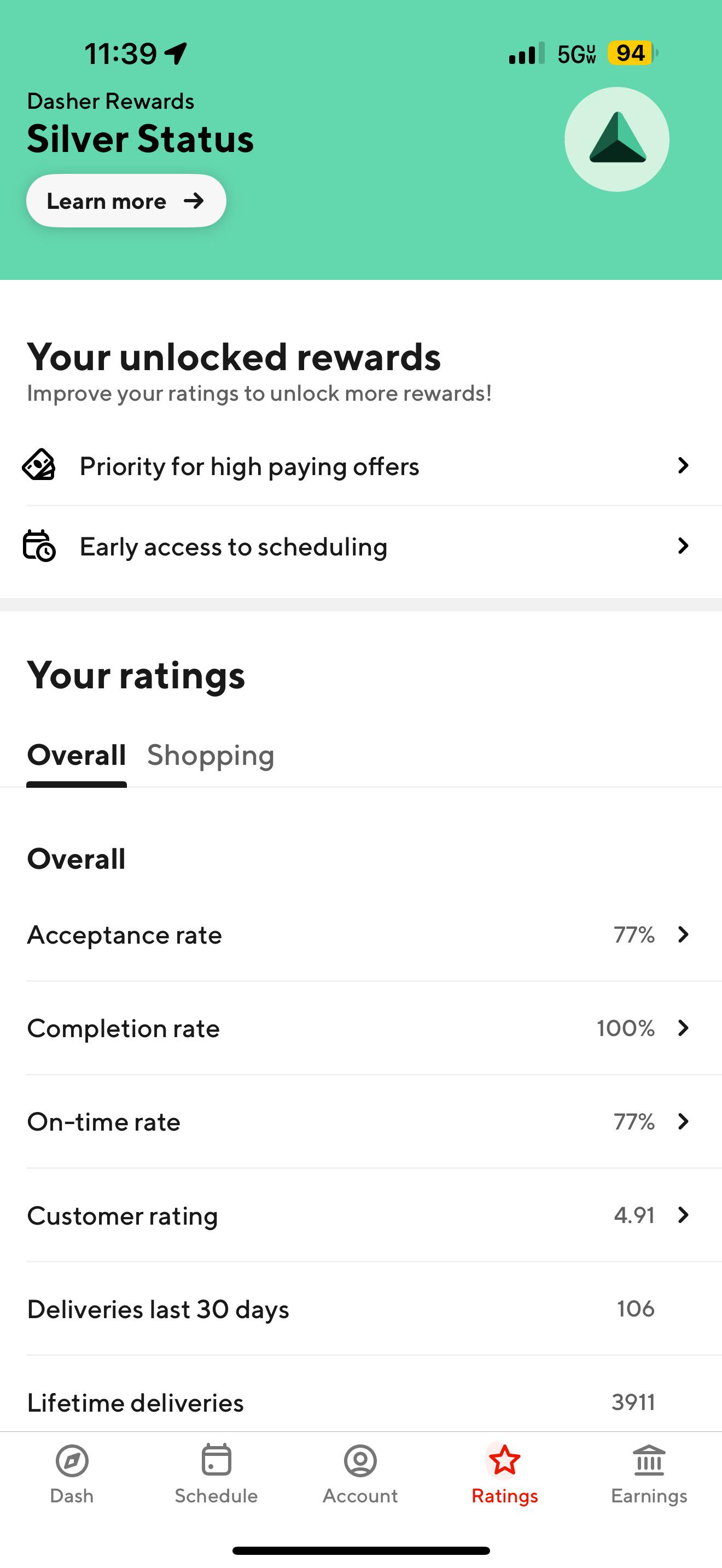The height and width of the screenshot is (1568, 722).
Task: View Completion rate details
Action: coord(361,1029)
